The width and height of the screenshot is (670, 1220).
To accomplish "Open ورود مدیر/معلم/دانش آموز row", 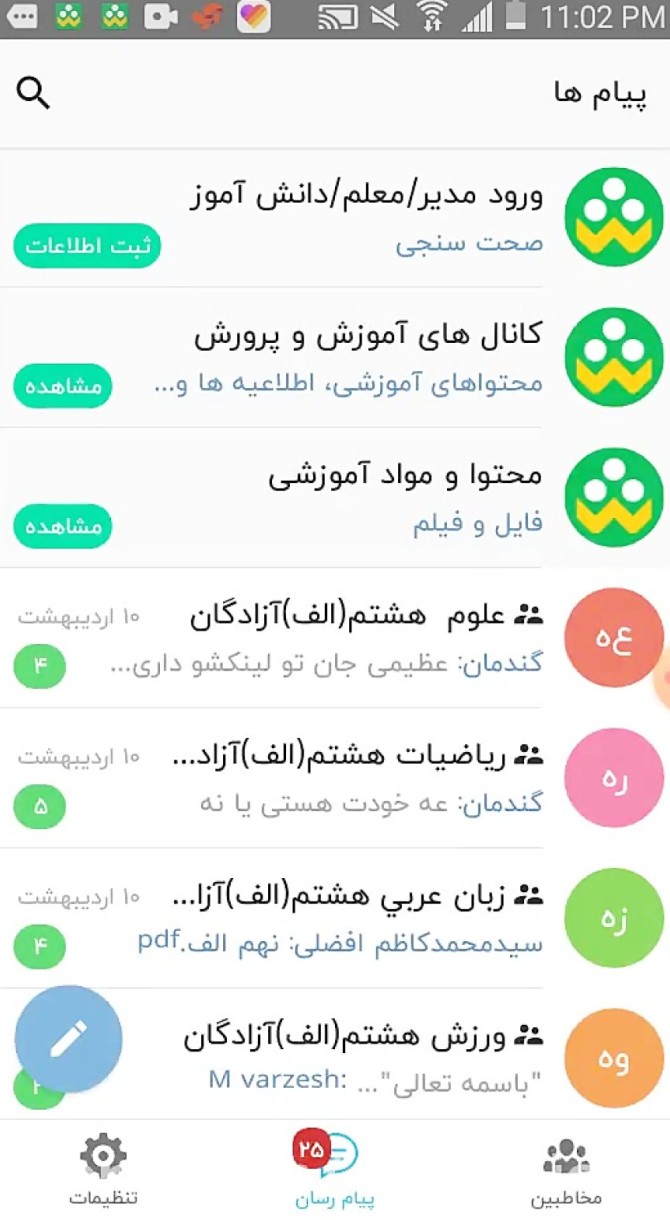I will (x=335, y=218).
